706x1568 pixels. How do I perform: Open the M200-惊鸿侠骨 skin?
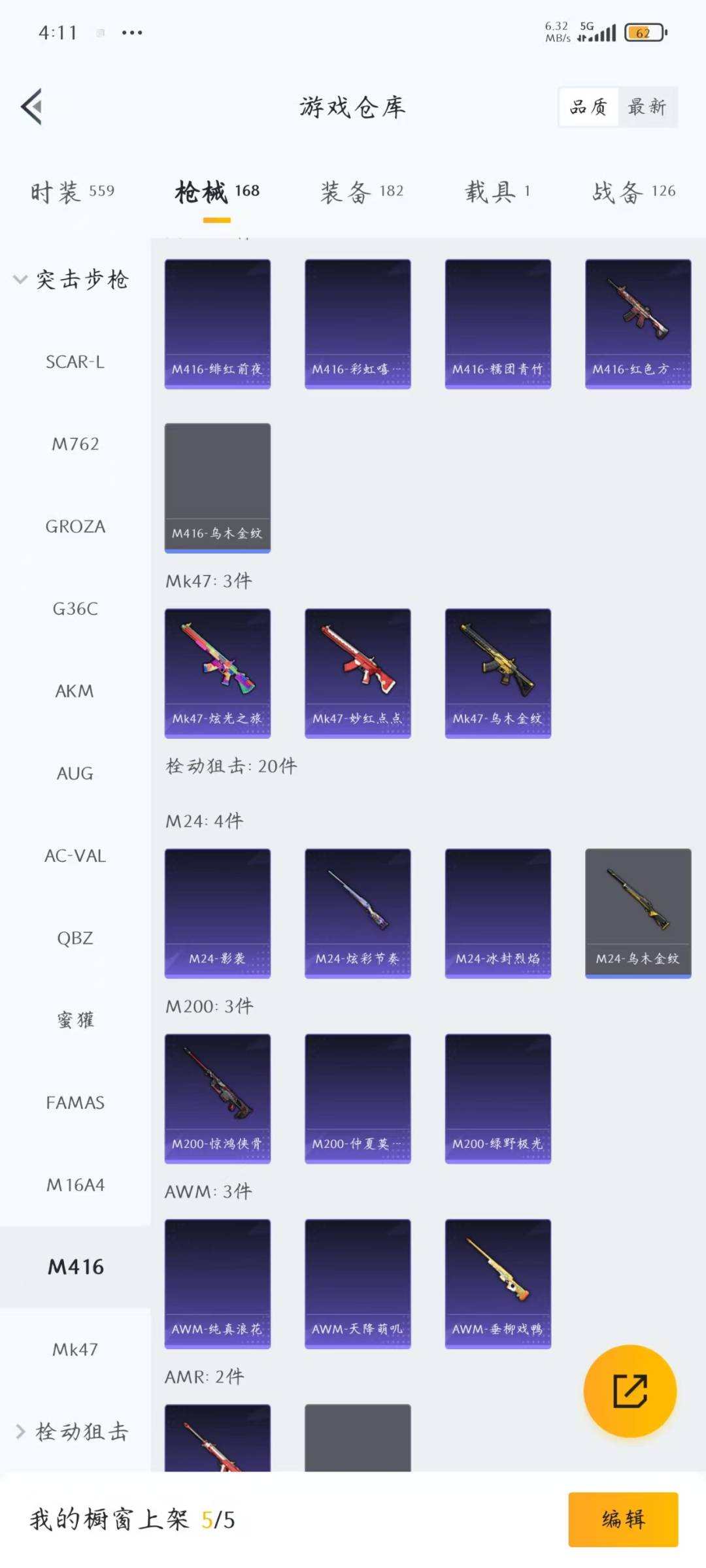[x=217, y=1099]
